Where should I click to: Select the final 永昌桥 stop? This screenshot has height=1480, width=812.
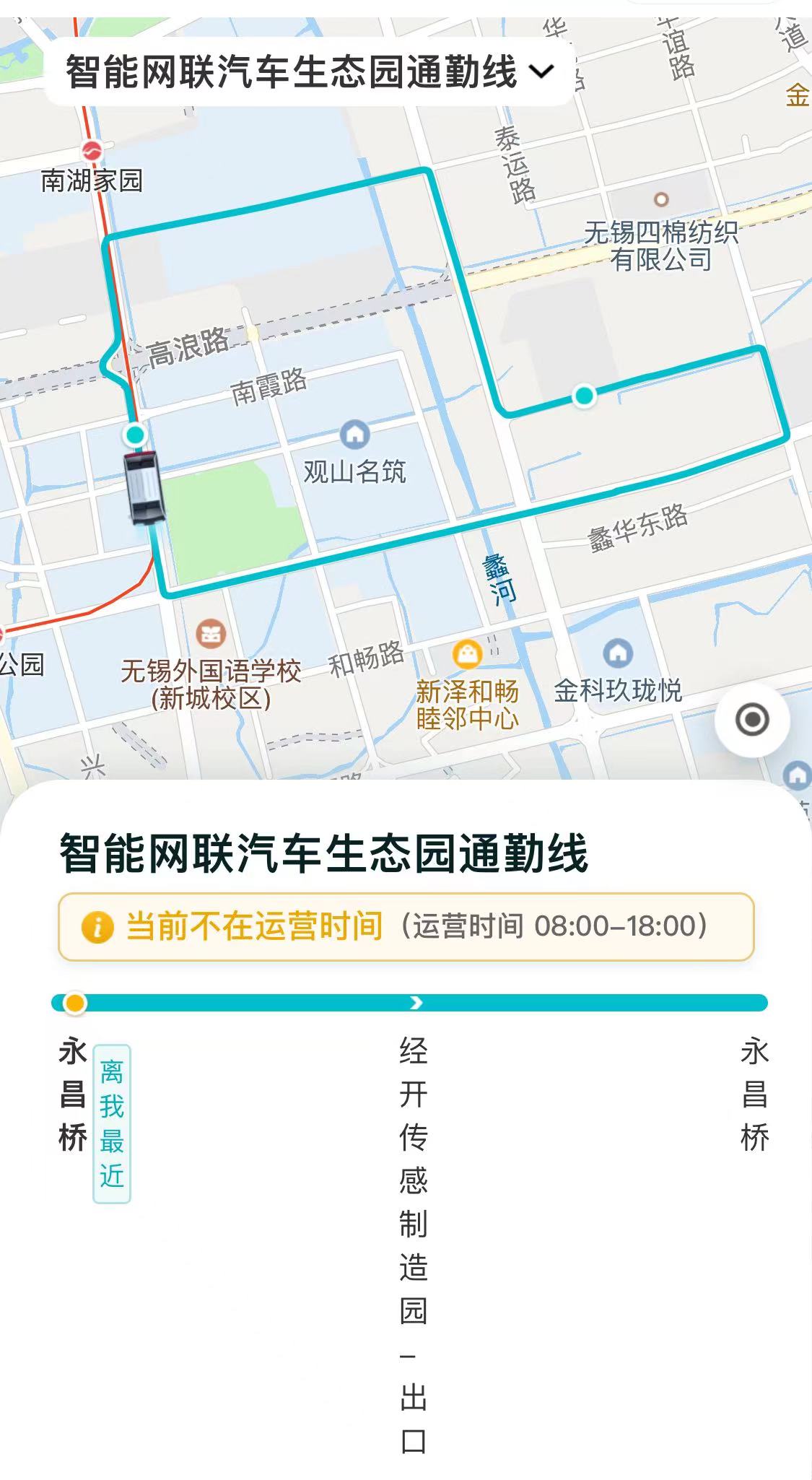click(754, 1094)
